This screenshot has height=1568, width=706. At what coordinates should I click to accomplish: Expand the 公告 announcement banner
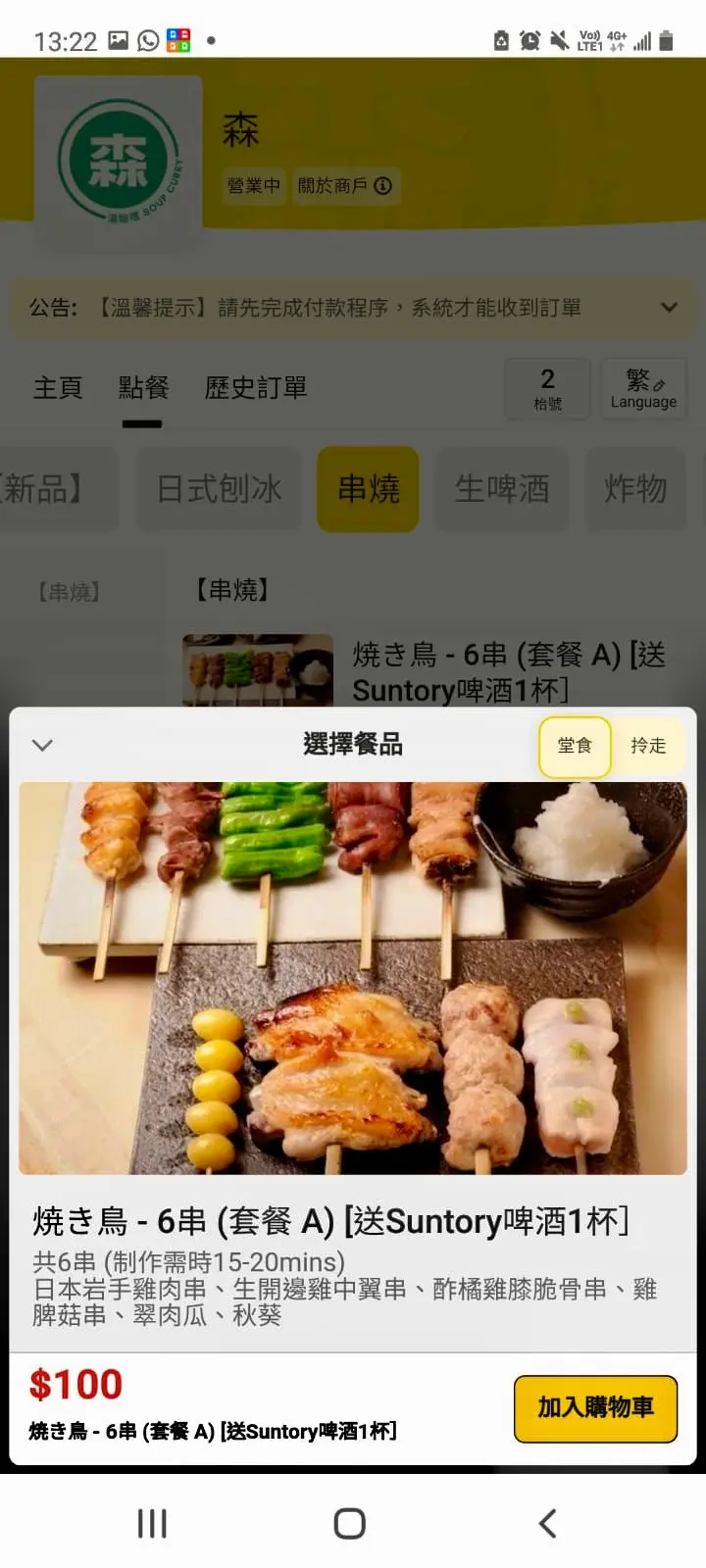(669, 308)
